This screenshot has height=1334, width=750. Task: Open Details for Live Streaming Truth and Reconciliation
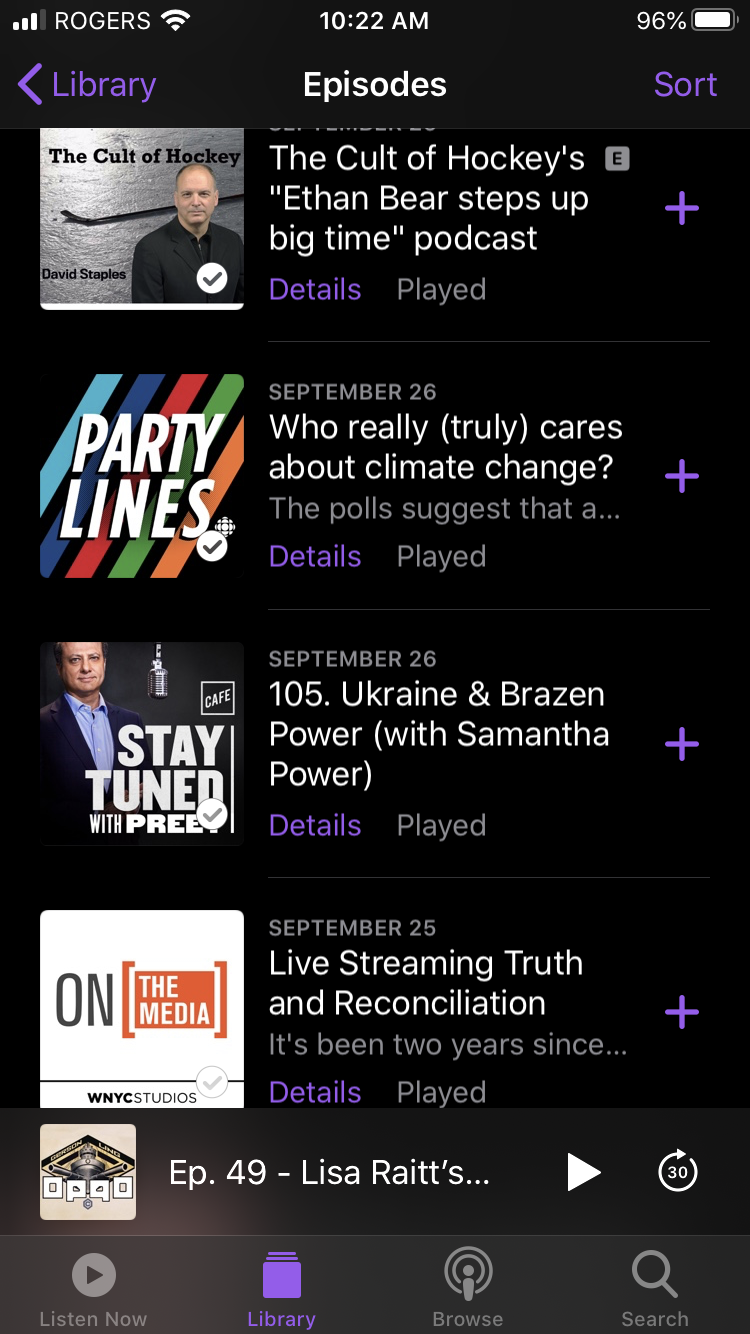315,1092
